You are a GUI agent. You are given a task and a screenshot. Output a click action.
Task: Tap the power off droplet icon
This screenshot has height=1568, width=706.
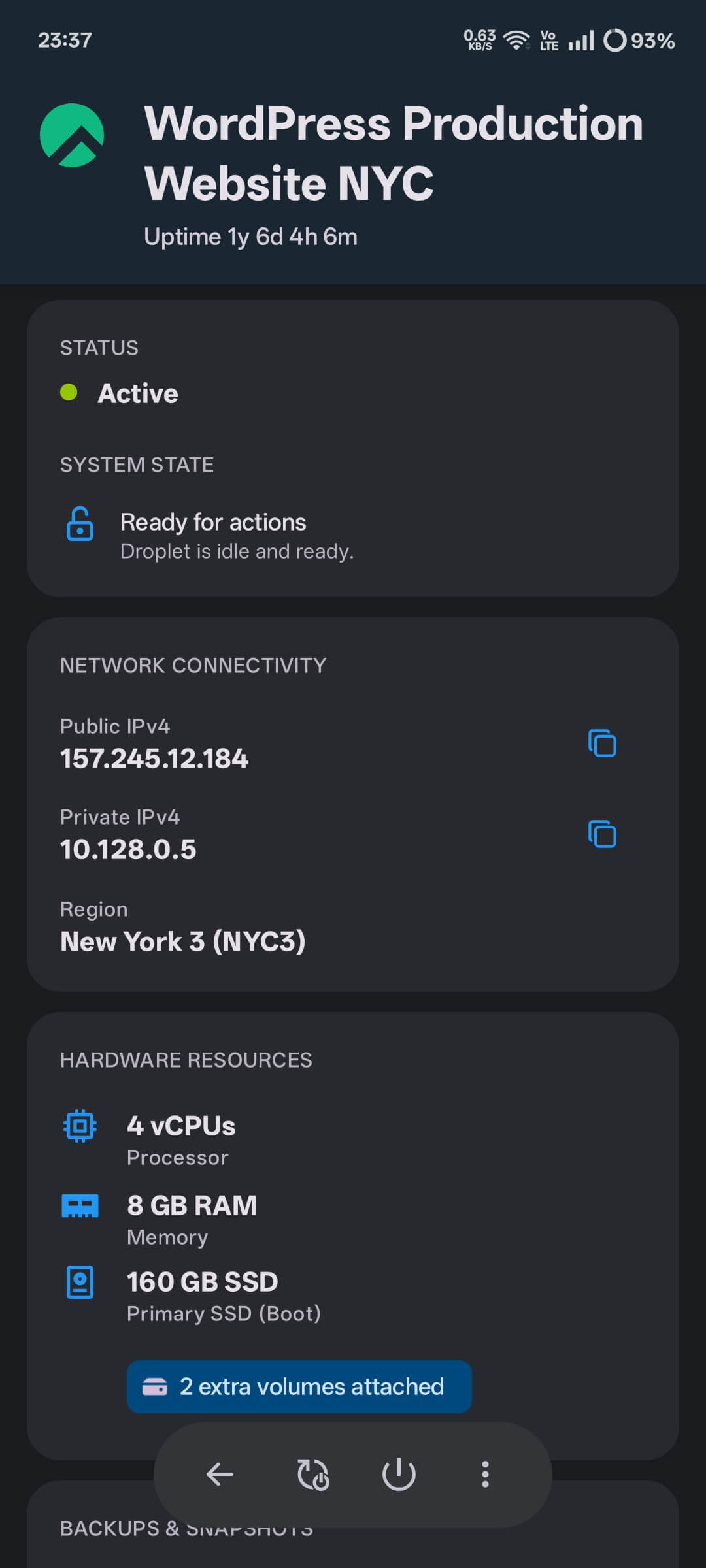pos(399,1474)
